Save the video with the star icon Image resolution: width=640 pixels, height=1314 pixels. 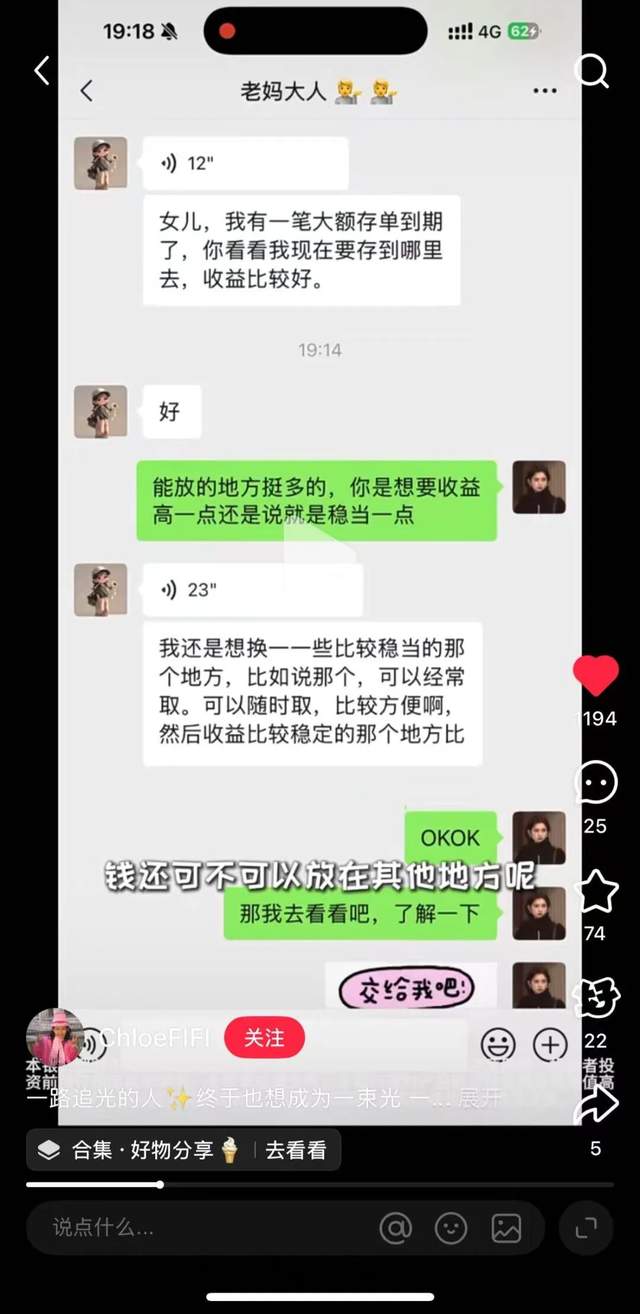pyautogui.click(x=596, y=891)
